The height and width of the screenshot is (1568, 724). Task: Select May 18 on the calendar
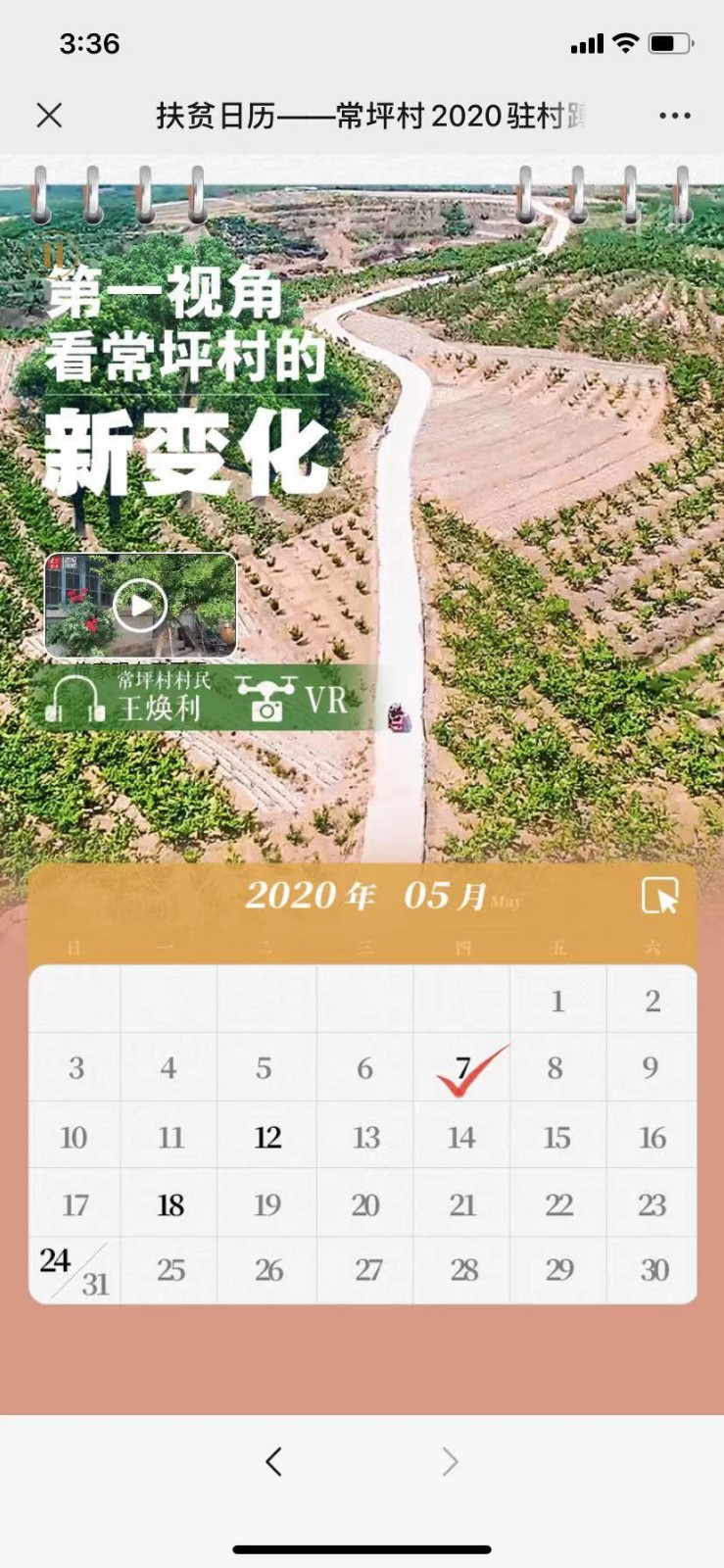tap(170, 1205)
